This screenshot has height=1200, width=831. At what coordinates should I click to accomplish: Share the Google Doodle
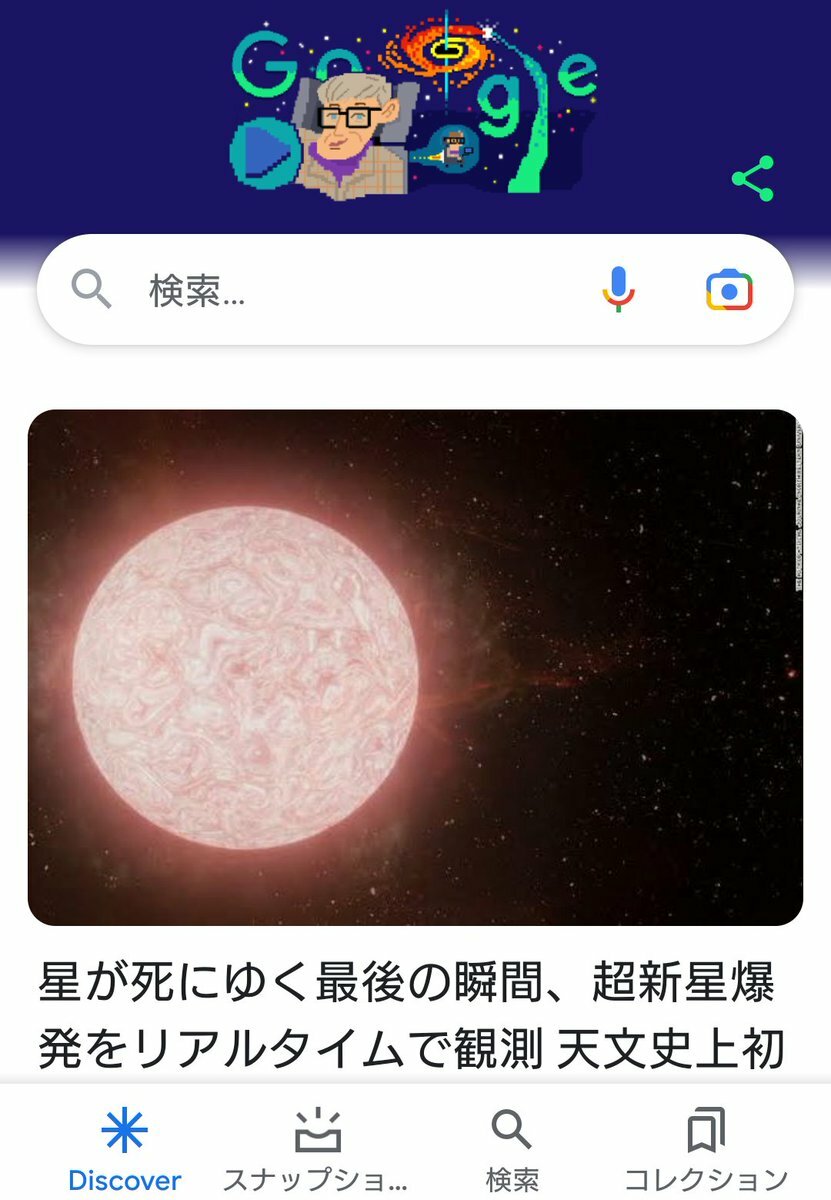(x=752, y=179)
